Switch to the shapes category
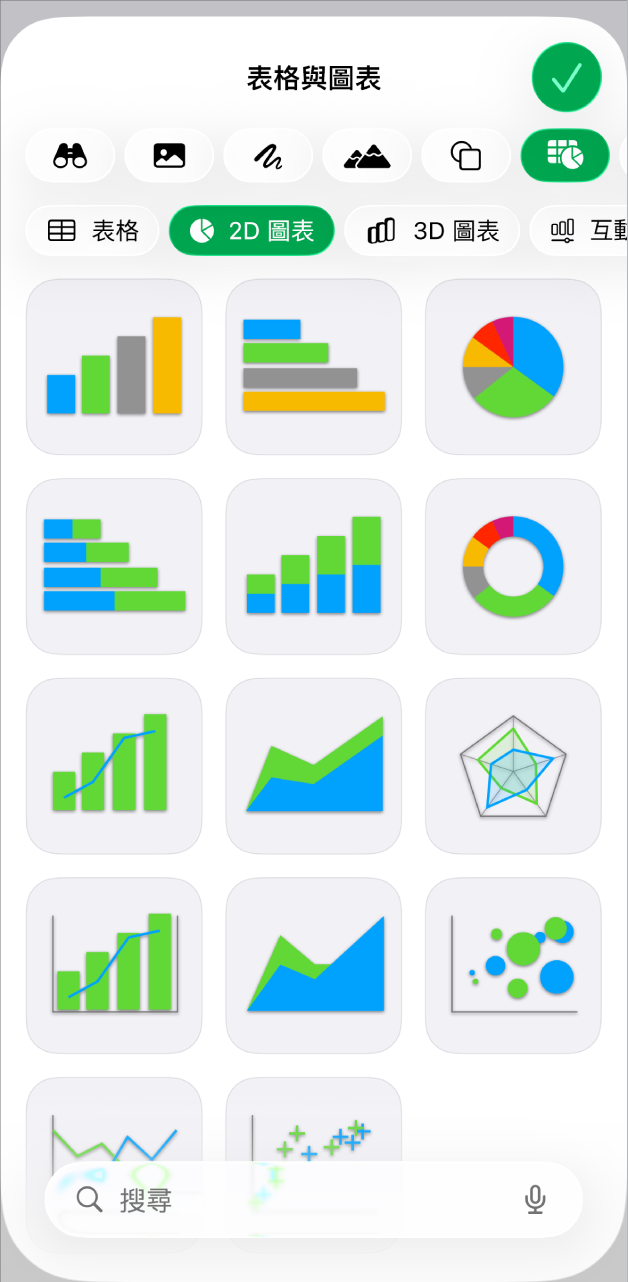This screenshot has height=1282, width=628. click(x=466, y=155)
